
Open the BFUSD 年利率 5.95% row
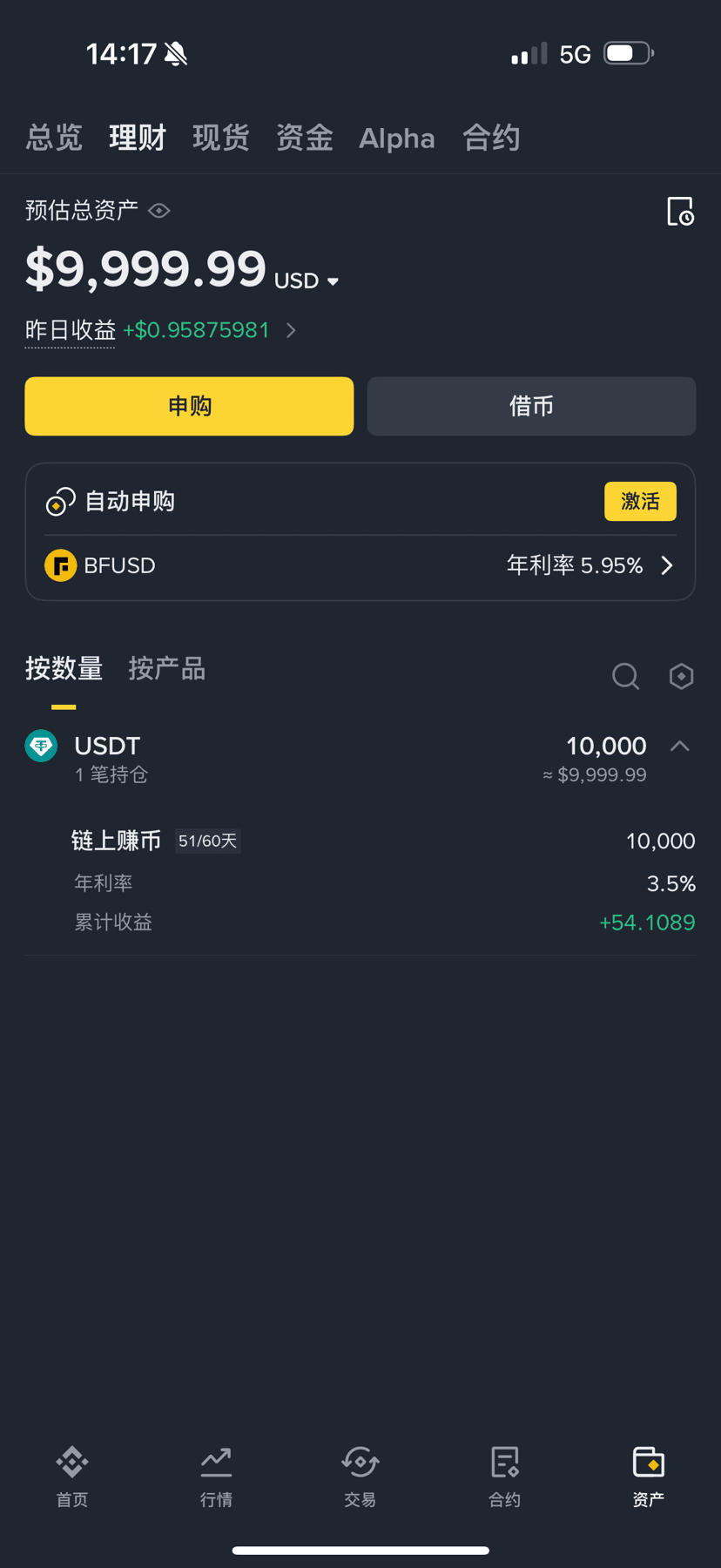click(360, 565)
